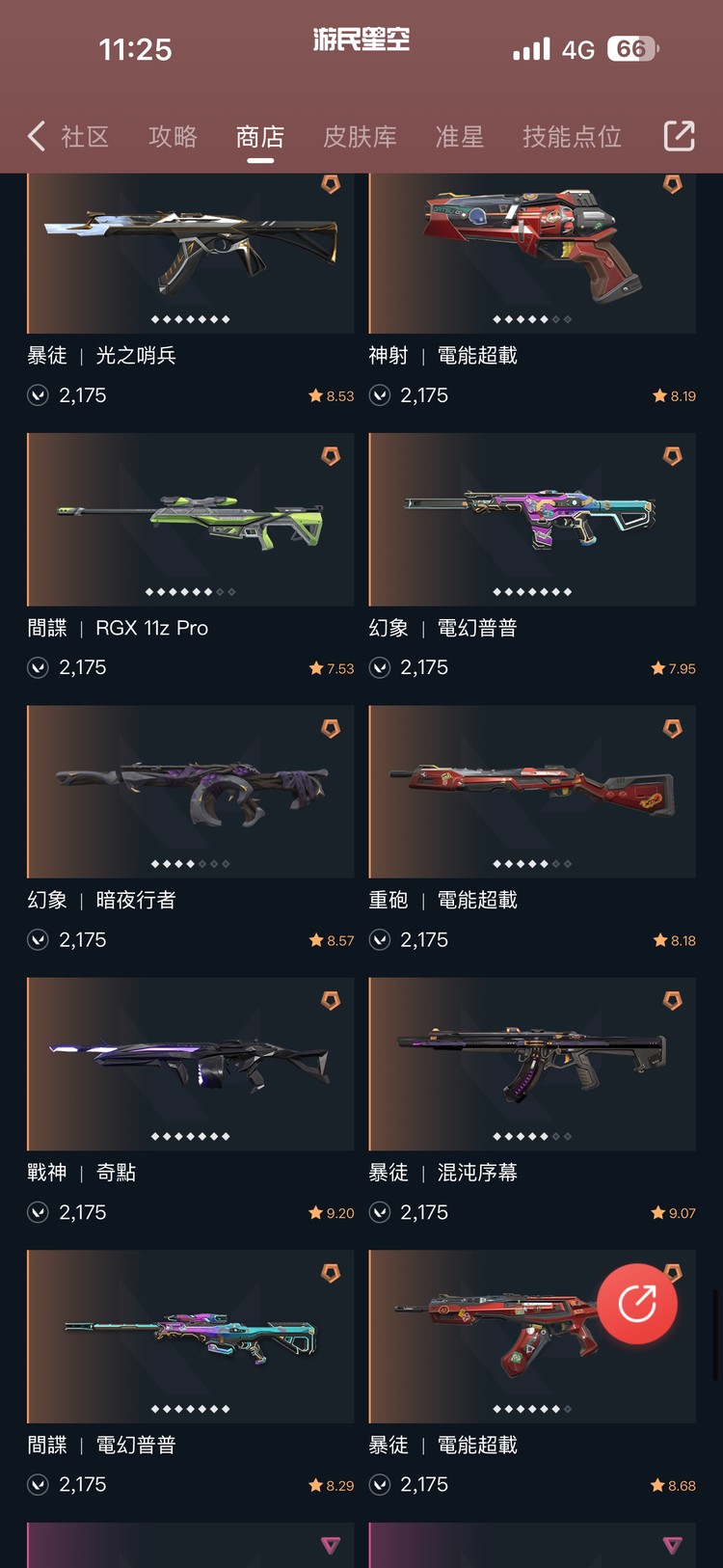Go back with the top-left arrow
Screen dimensions: 723x1568
coord(37,136)
